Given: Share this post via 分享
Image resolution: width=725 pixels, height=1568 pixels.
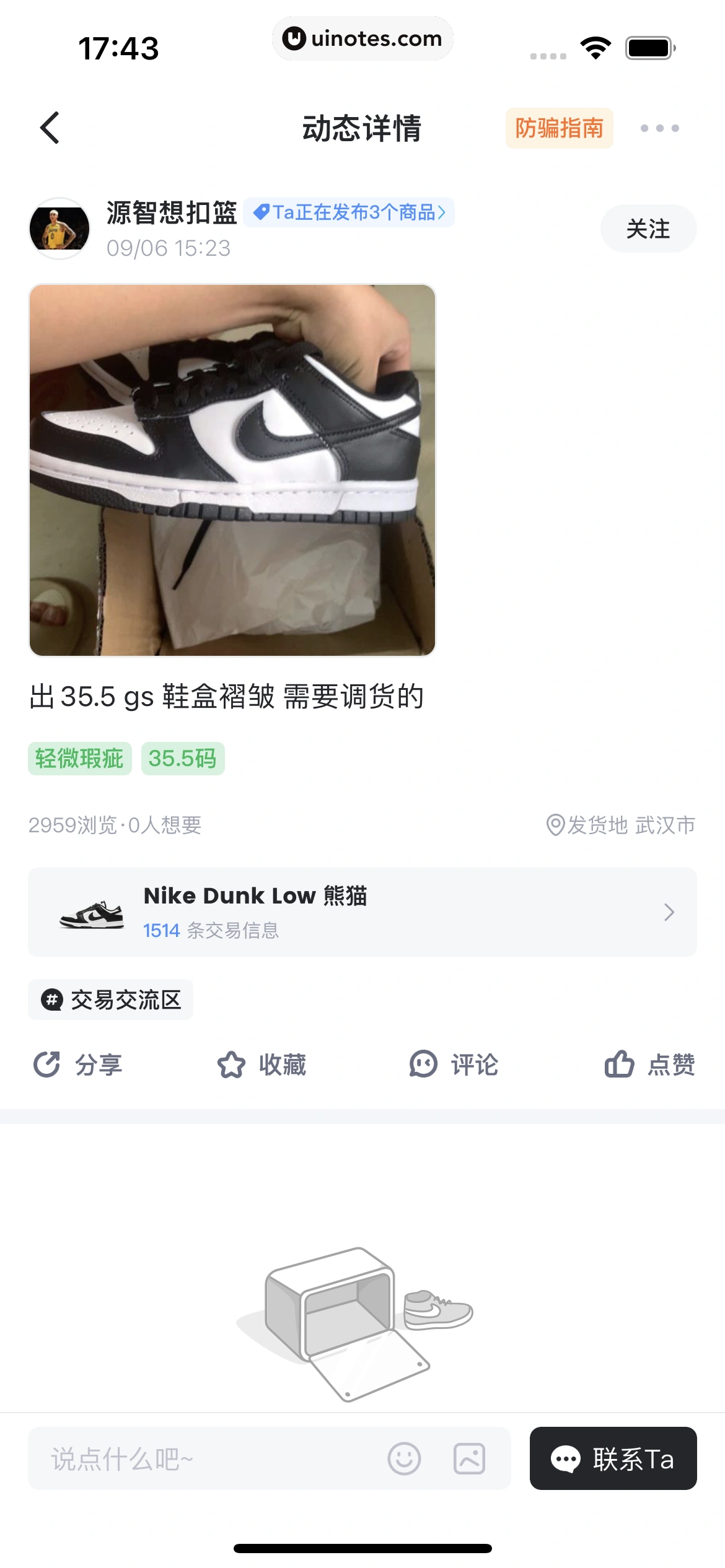Looking at the screenshot, I should click(78, 1065).
